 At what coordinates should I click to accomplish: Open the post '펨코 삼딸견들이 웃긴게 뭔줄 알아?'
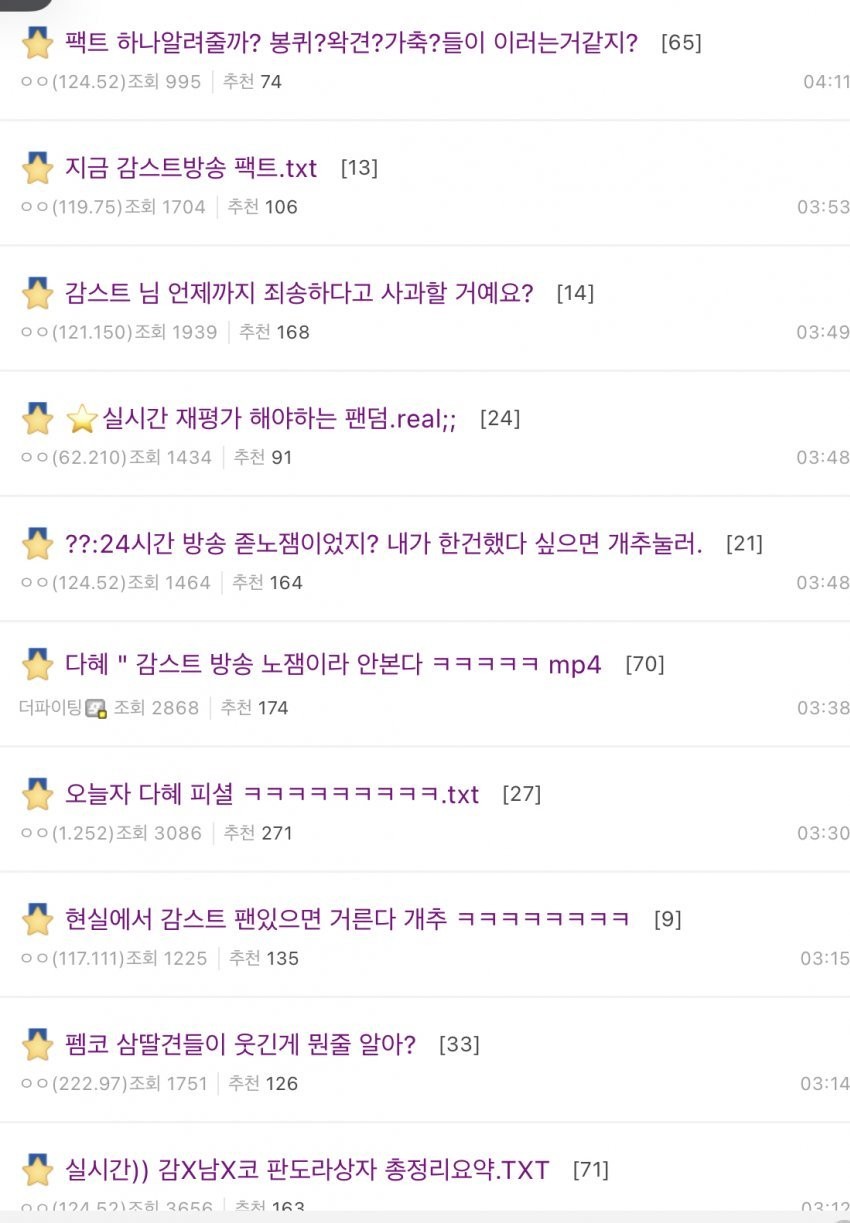coord(240,1045)
